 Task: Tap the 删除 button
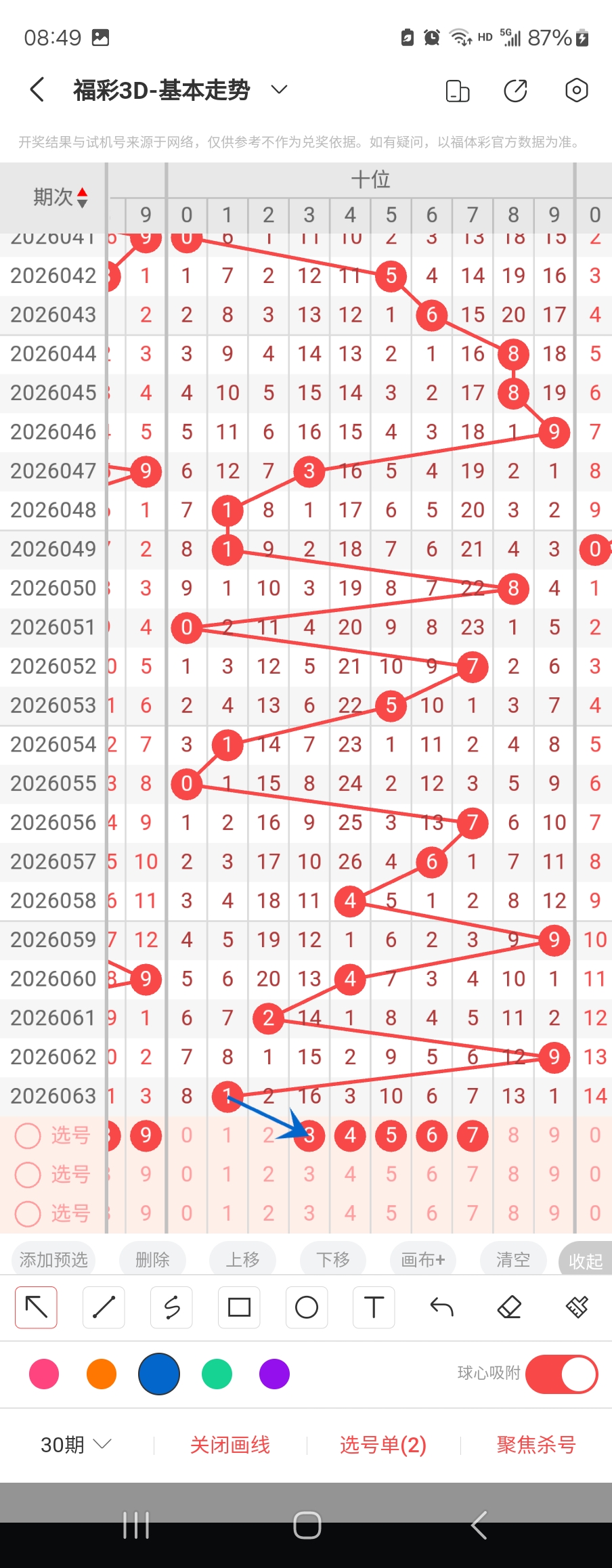coord(152,1260)
